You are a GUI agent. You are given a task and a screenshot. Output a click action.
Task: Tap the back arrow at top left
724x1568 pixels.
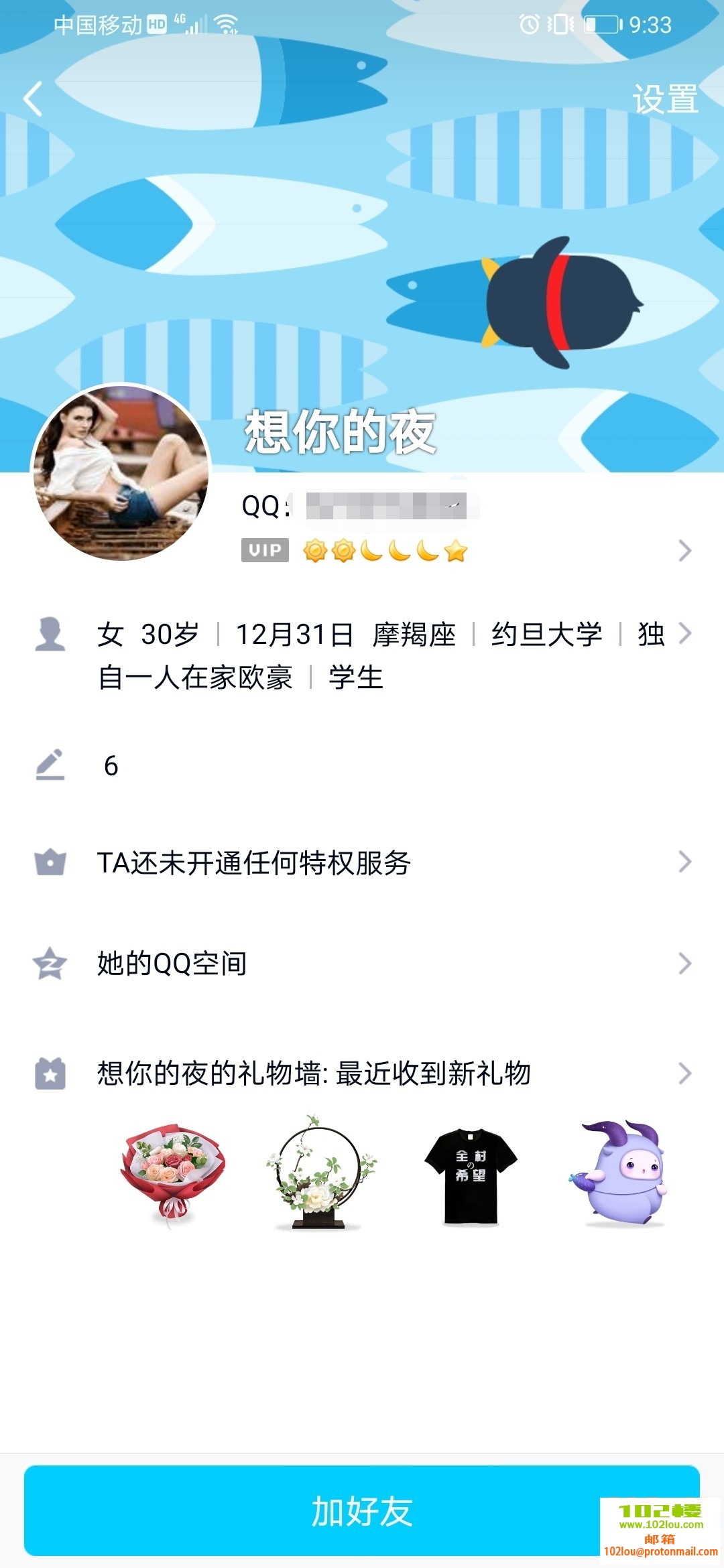click(x=32, y=97)
